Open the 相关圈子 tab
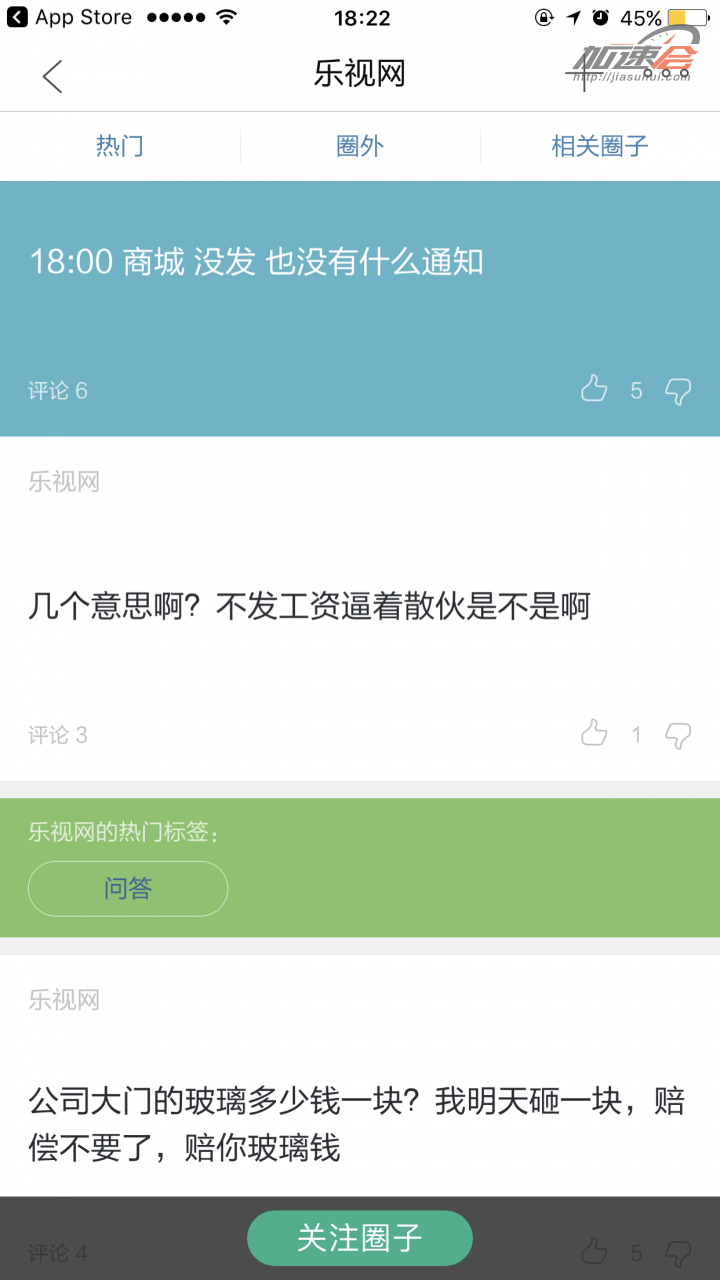The width and height of the screenshot is (720, 1280). (598, 145)
